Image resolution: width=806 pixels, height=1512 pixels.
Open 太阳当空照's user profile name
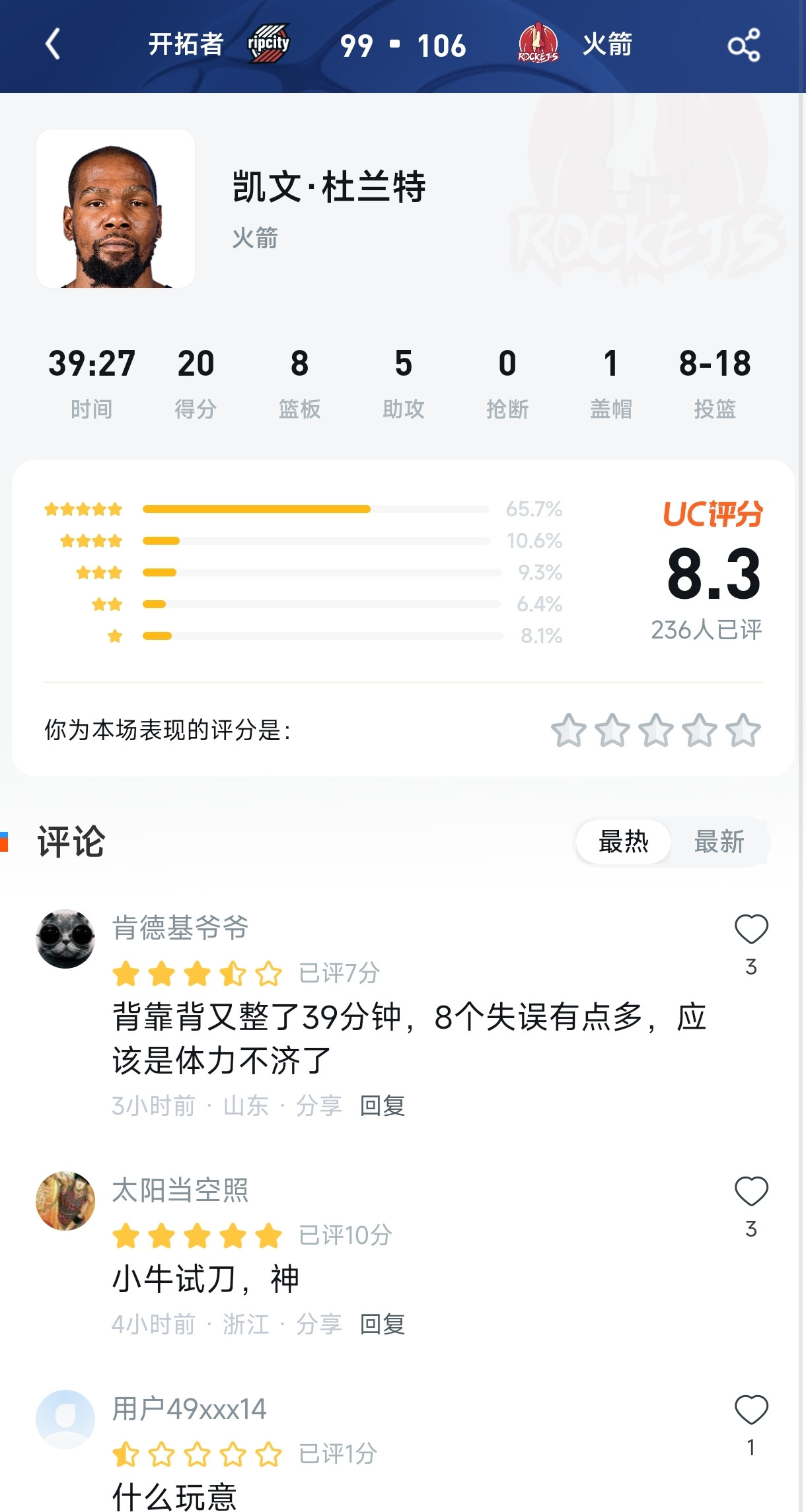181,1192
